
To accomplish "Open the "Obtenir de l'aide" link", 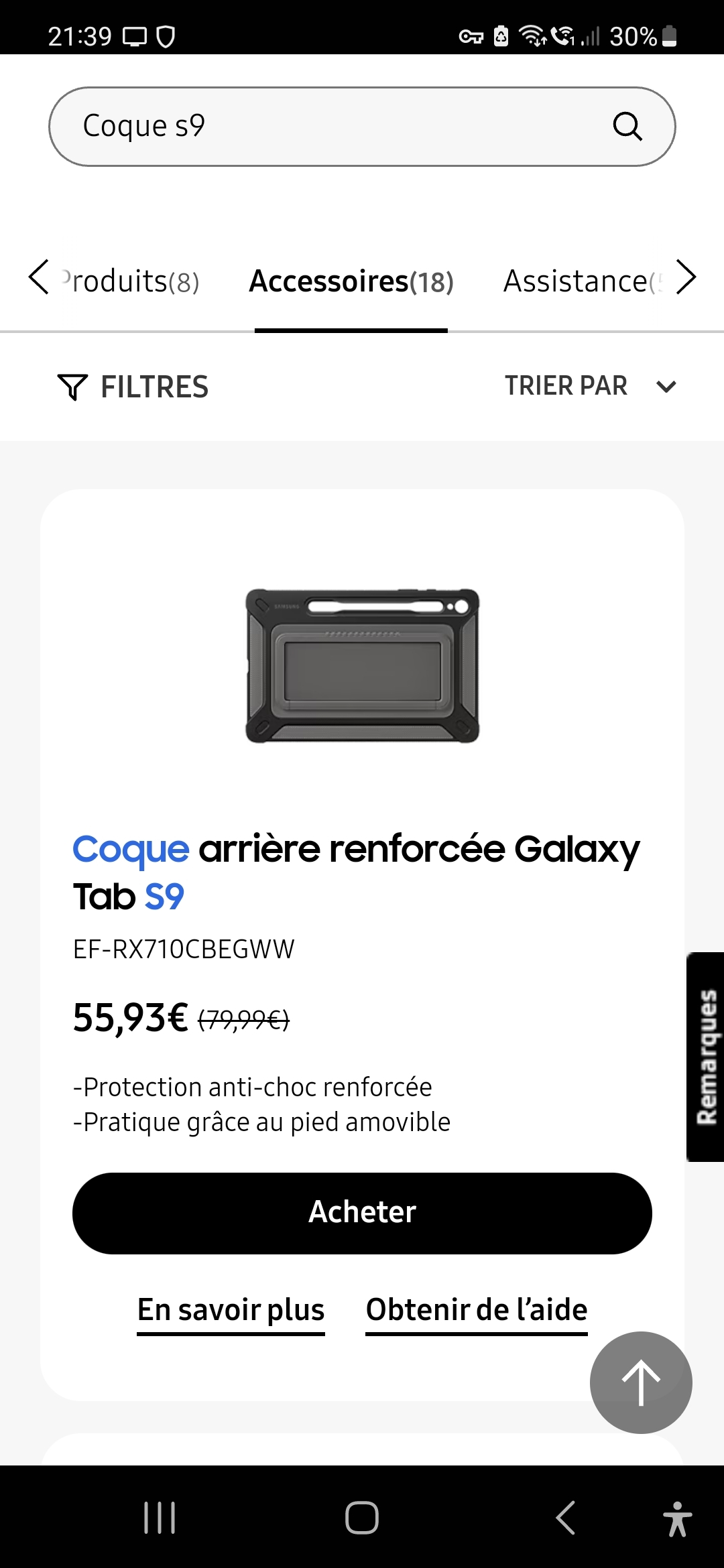I will pyautogui.click(x=477, y=1310).
